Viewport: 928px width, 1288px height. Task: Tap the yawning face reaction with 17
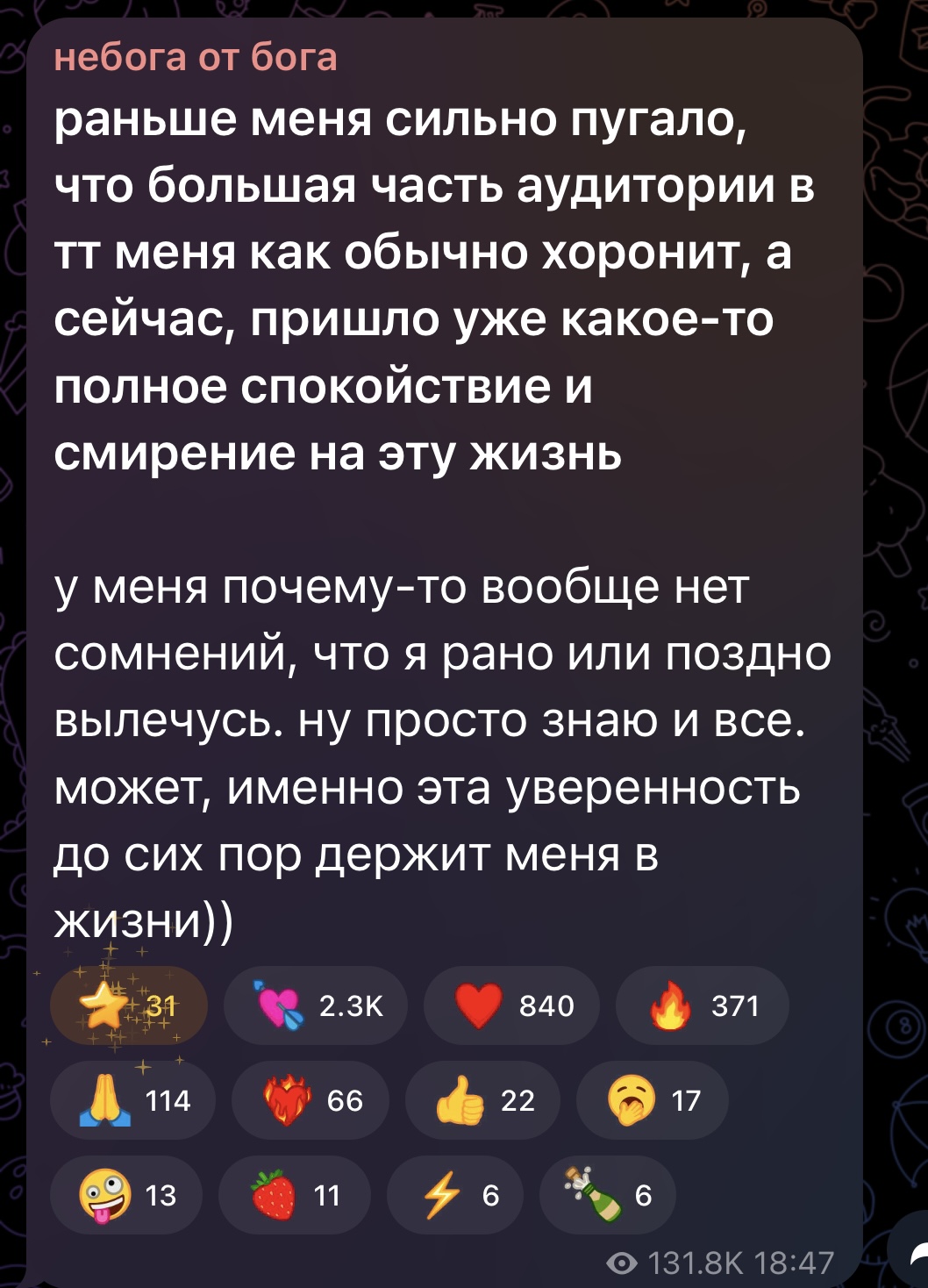click(x=652, y=1100)
